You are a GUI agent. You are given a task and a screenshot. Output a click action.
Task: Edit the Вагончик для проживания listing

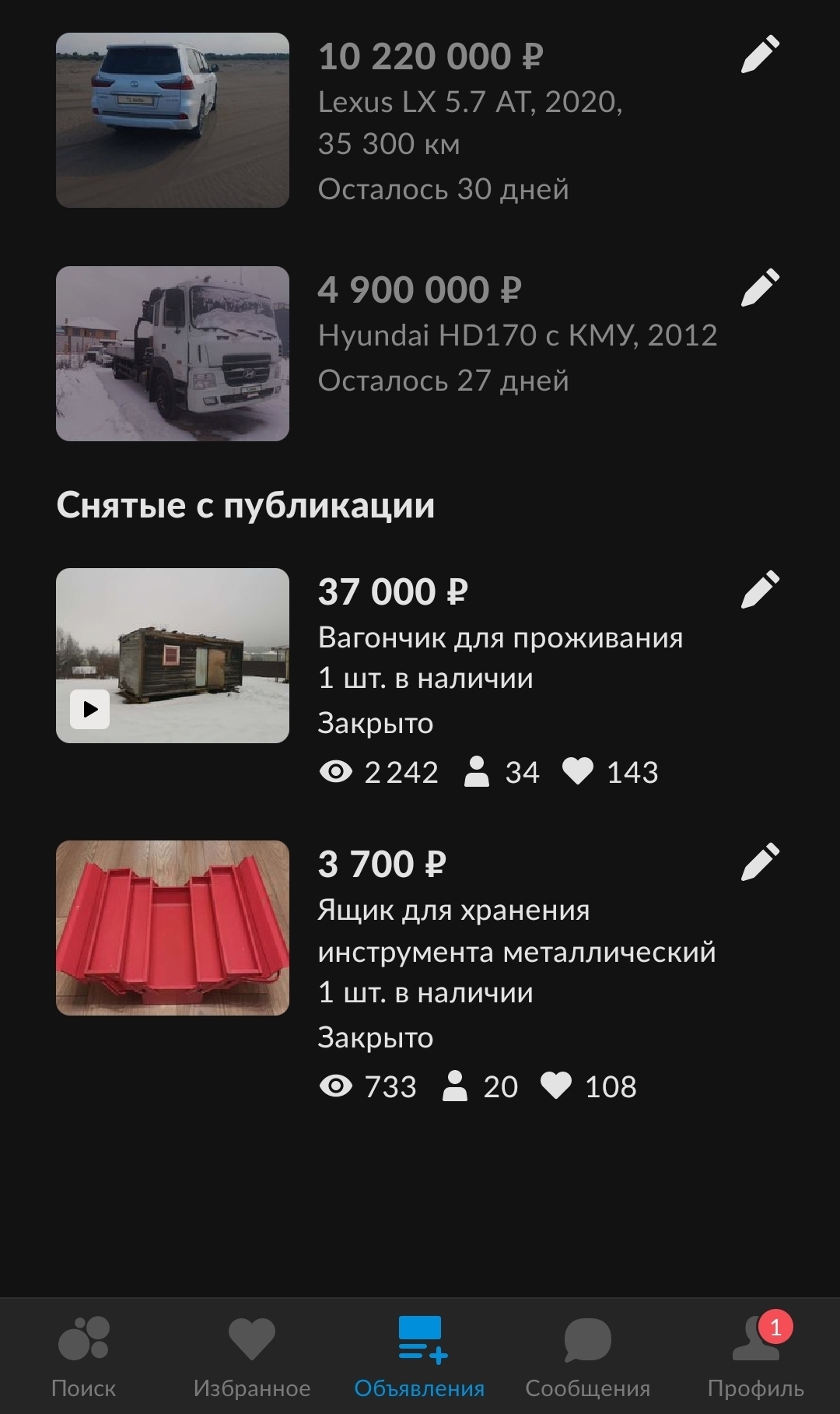pos(760,589)
